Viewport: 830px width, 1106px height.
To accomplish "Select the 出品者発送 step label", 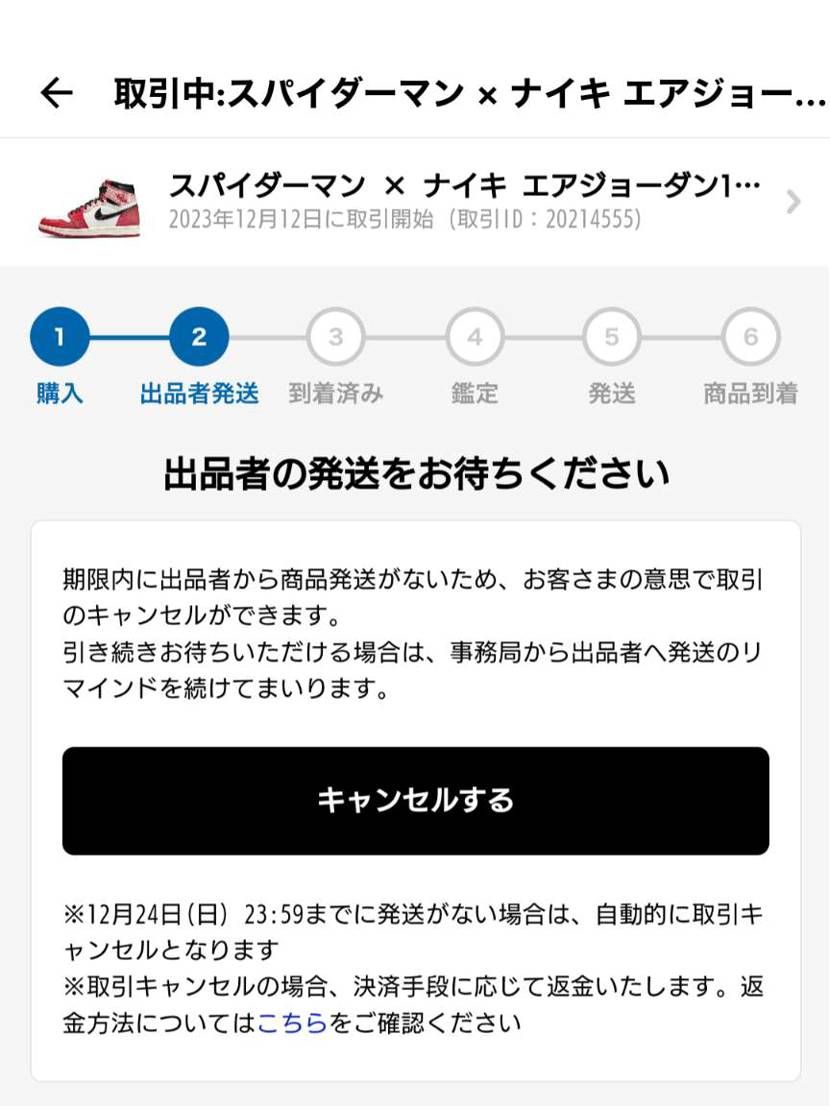I will [x=198, y=393].
